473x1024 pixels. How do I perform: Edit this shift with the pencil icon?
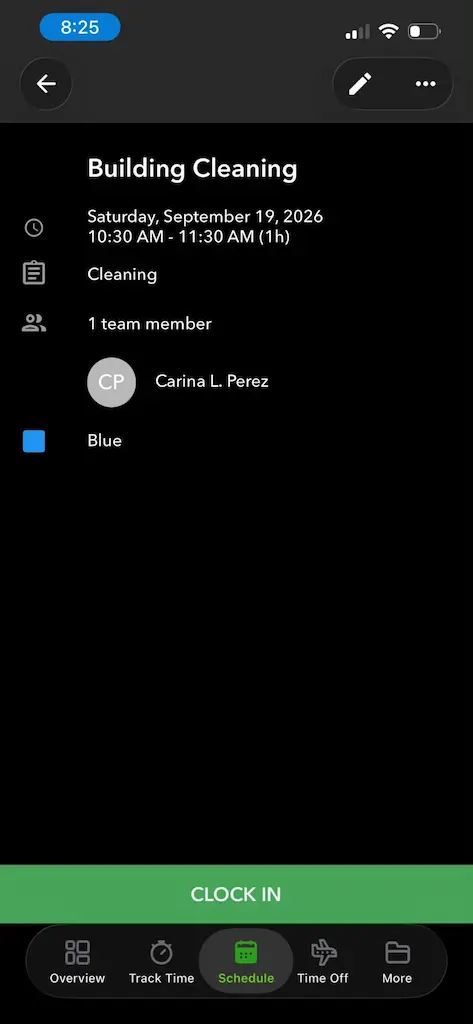pyautogui.click(x=360, y=84)
